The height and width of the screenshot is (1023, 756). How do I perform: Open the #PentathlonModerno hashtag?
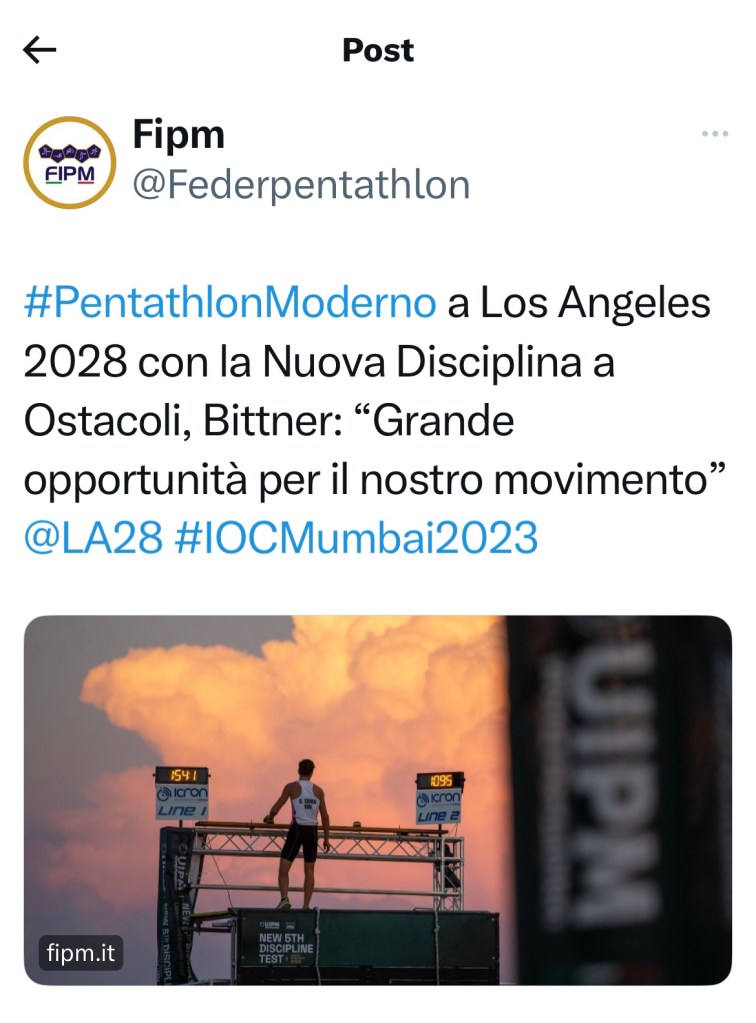pyautogui.click(x=229, y=303)
